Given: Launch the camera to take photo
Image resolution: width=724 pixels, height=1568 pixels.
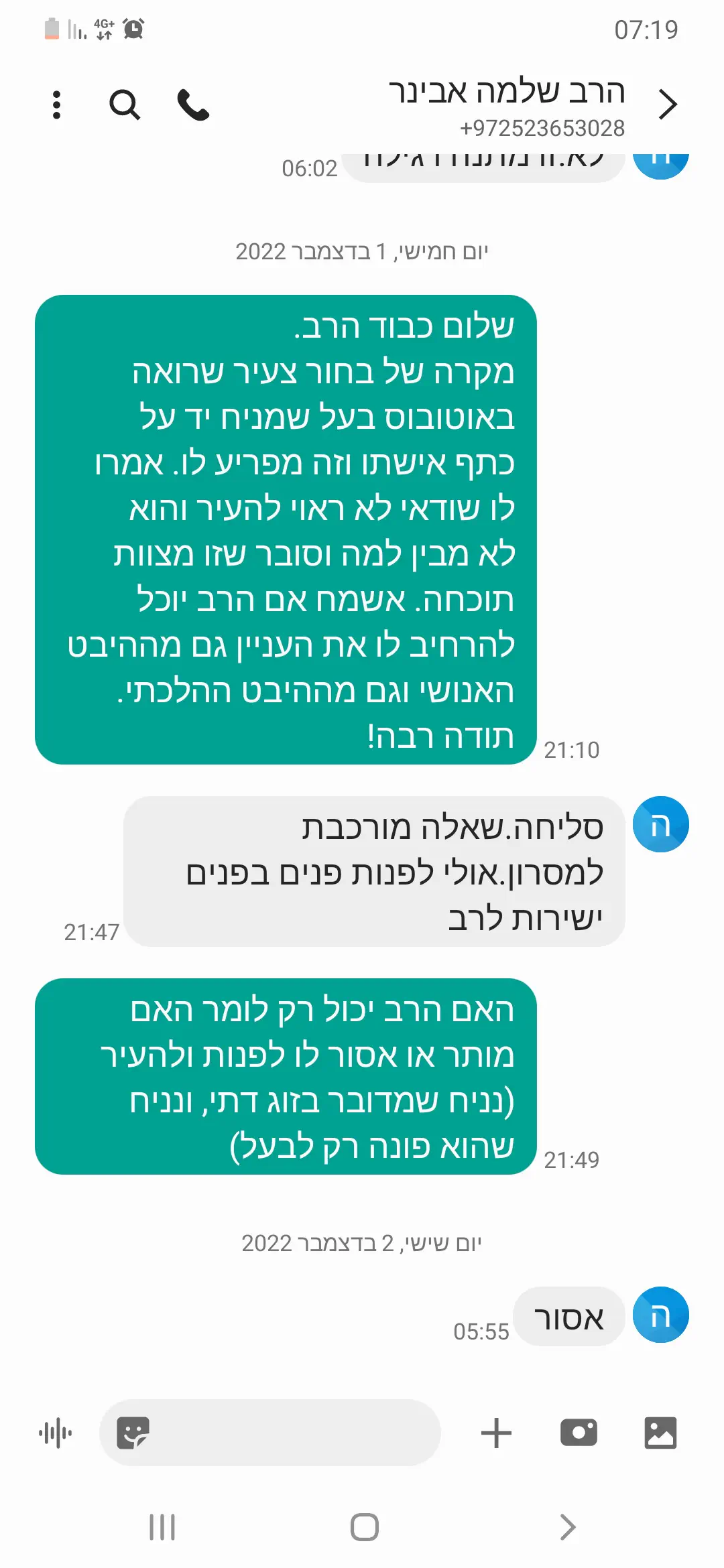Looking at the screenshot, I should 579,1433.
